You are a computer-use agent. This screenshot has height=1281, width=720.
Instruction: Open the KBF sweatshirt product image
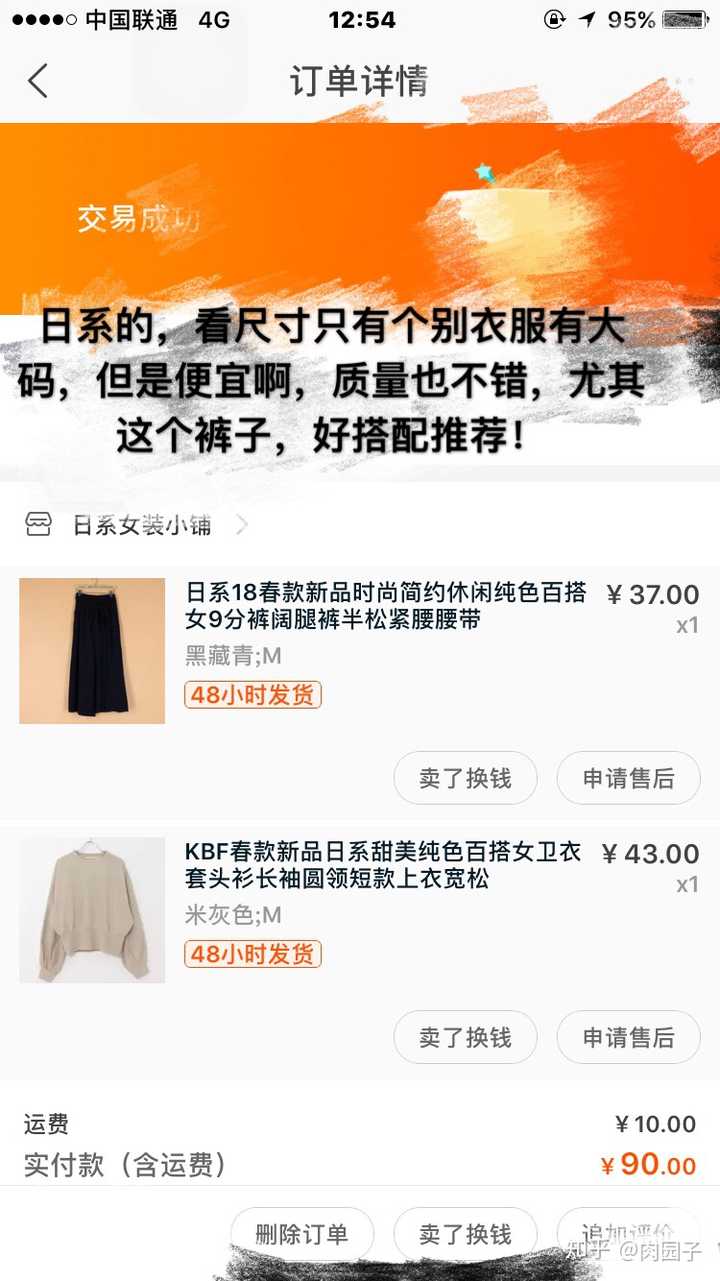click(92, 910)
